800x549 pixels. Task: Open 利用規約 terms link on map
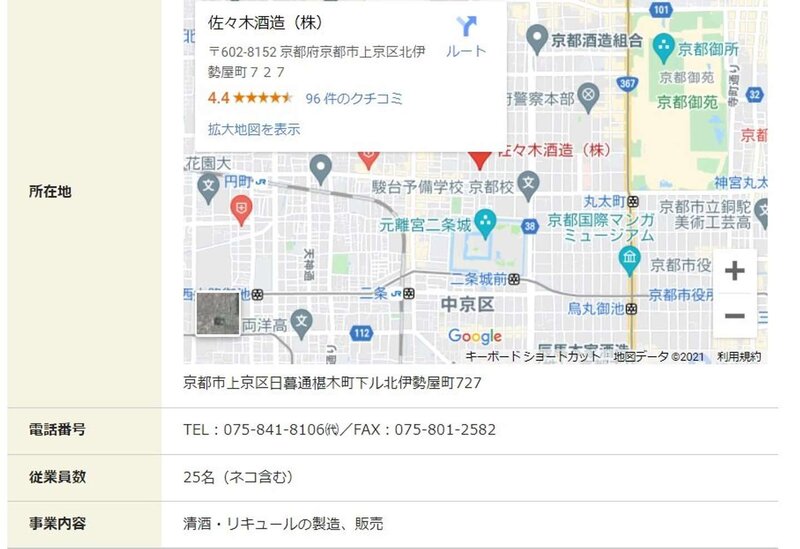coord(739,356)
